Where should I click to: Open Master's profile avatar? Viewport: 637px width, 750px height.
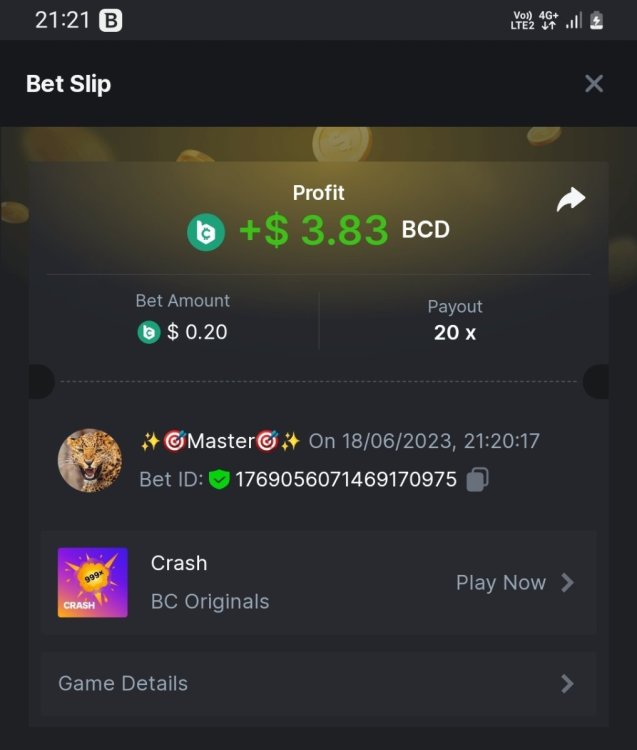(x=90, y=460)
